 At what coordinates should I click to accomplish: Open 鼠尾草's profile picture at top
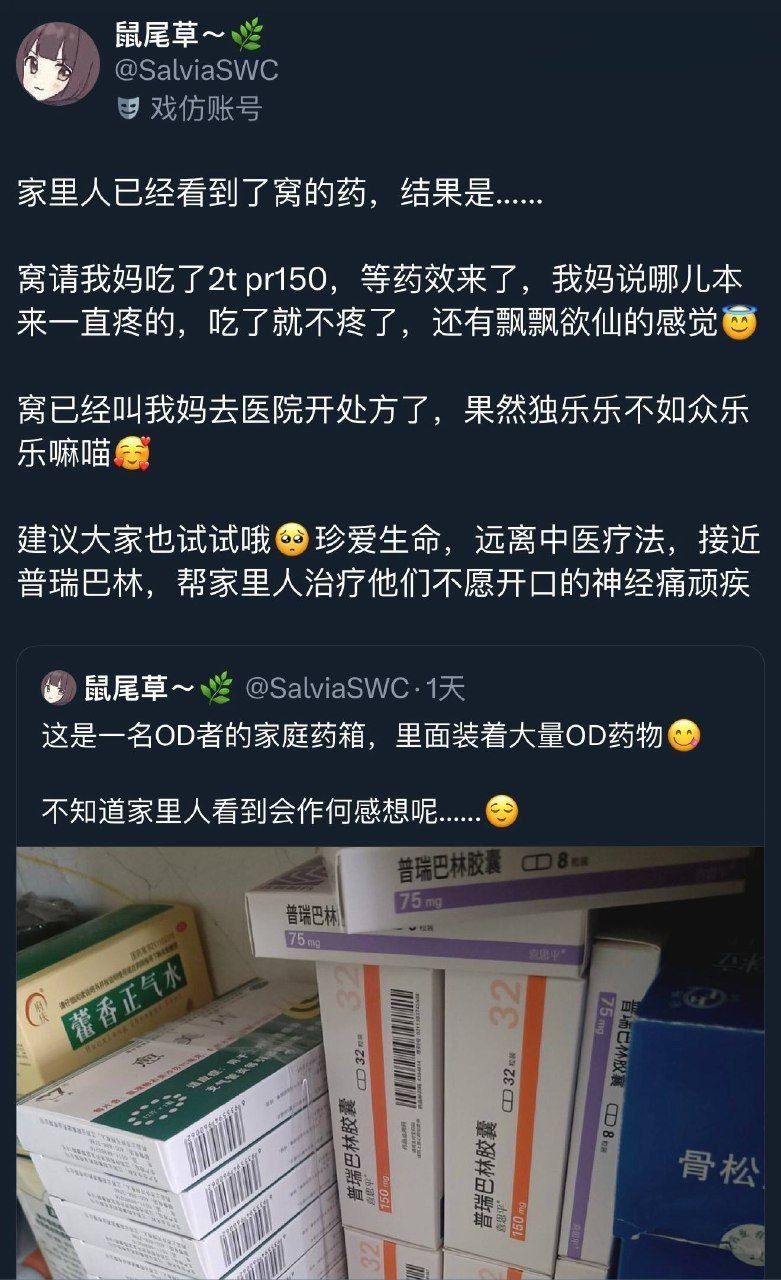57,64
